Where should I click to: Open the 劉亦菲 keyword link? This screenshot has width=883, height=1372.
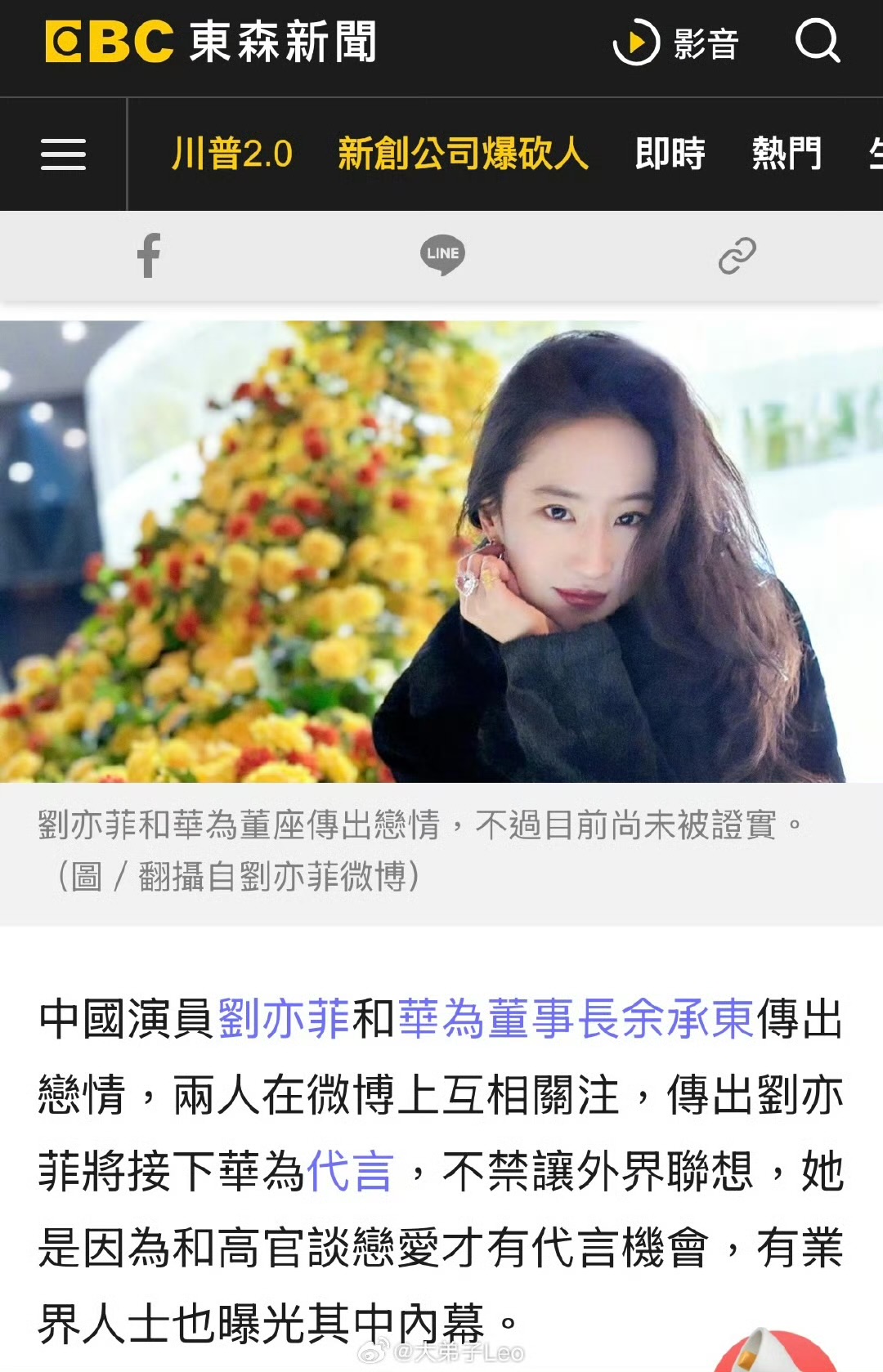pos(285,1019)
